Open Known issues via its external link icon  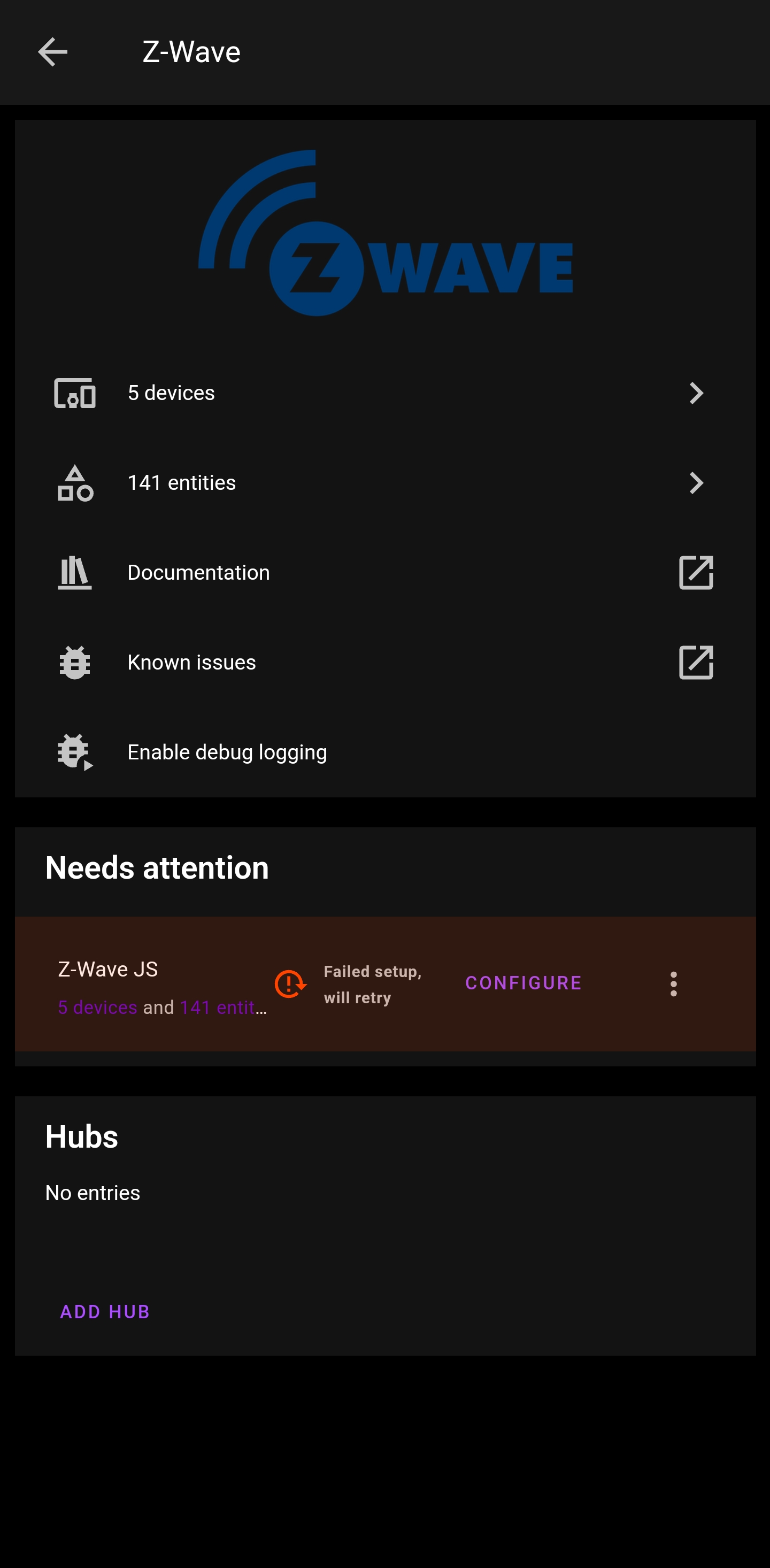(x=697, y=662)
